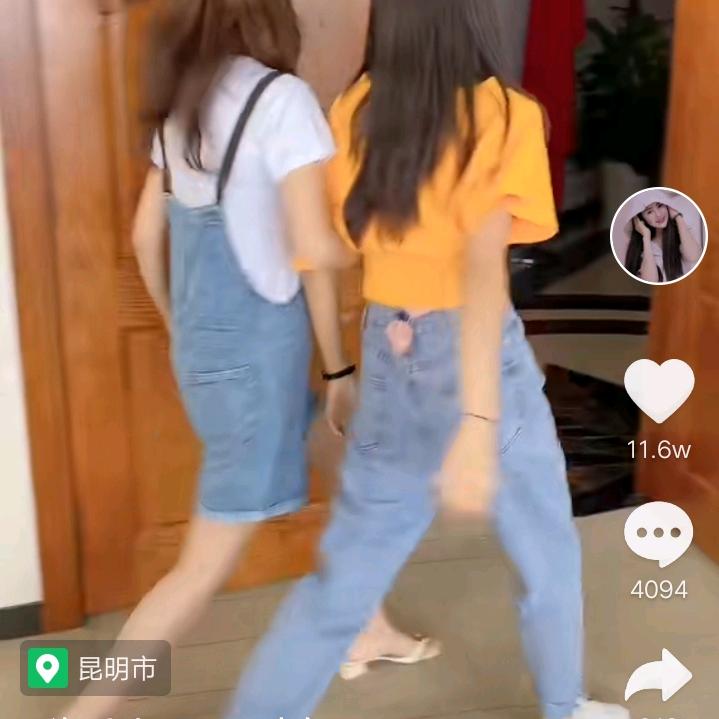This screenshot has width=719, height=719.
Task: Open the creator's profile avatar
Action: coord(658,236)
